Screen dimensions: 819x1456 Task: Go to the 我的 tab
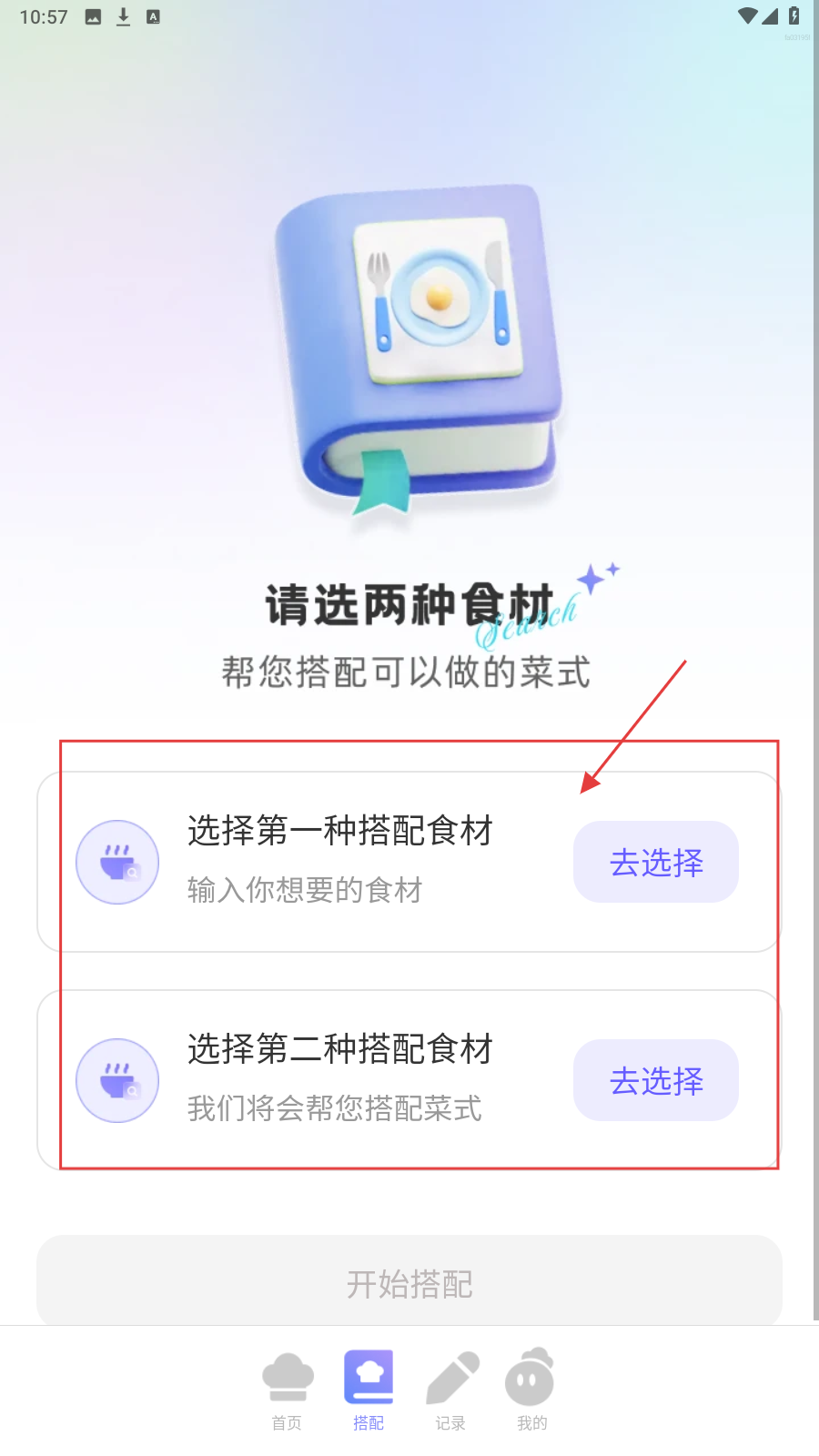(531, 1390)
